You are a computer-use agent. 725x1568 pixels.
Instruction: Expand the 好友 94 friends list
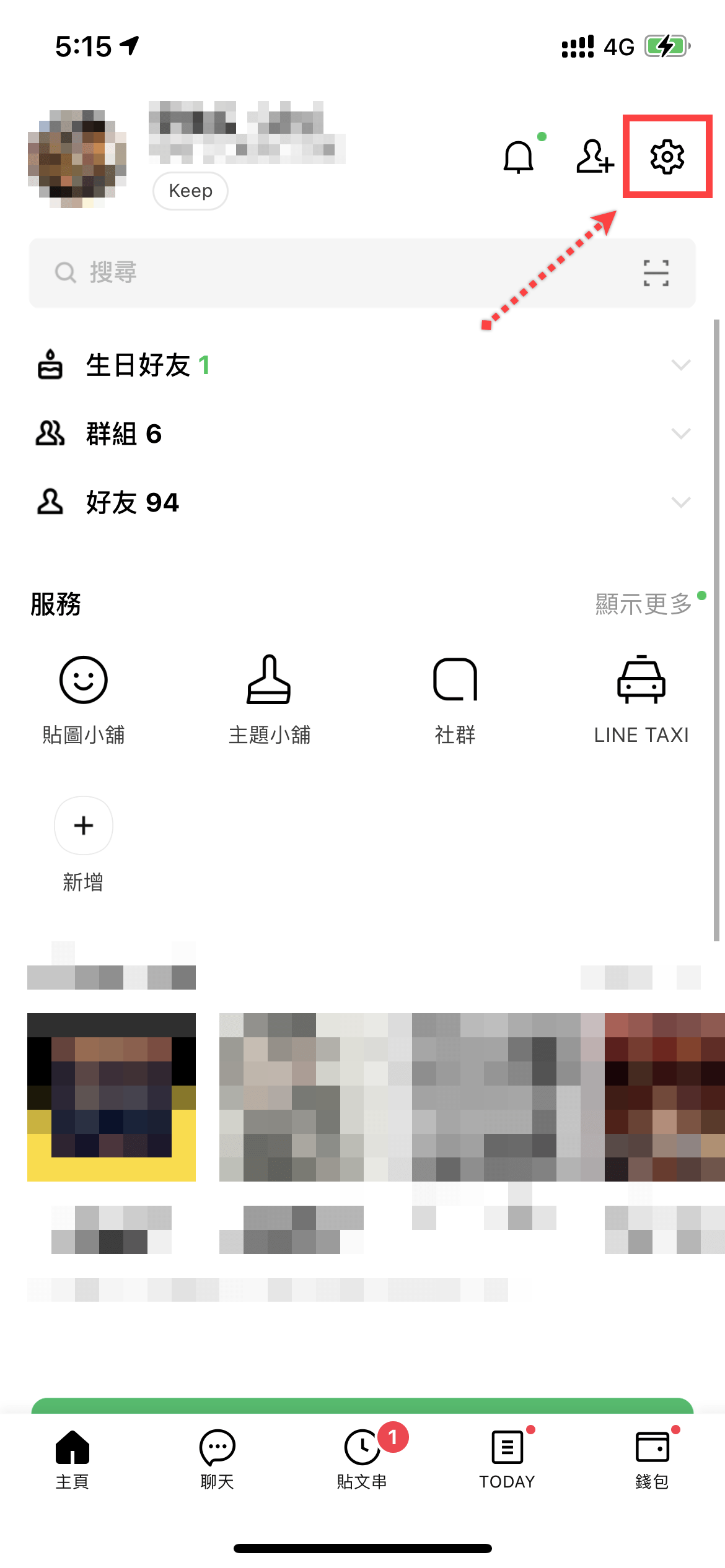(x=682, y=502)
